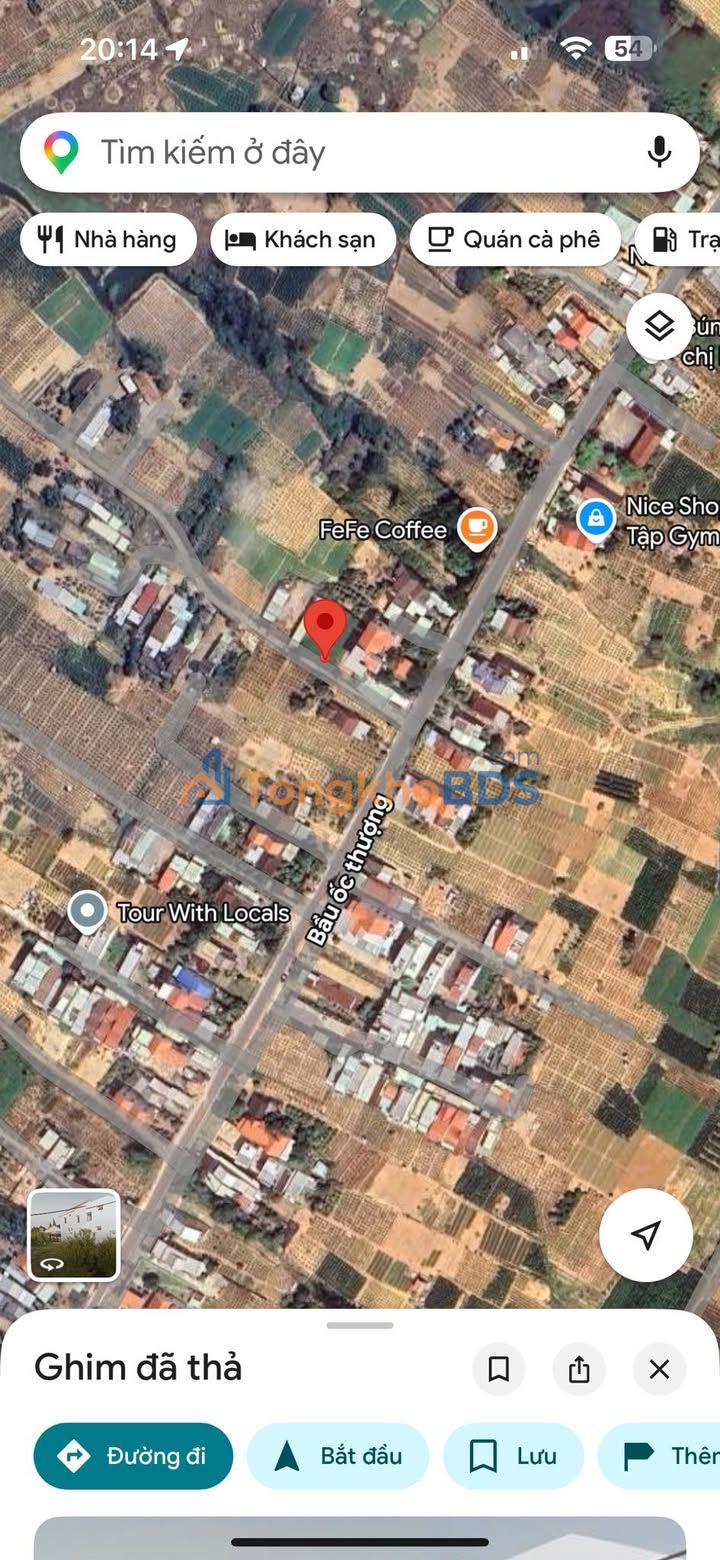This screenshot has height=1560, width=720.
Task: Center map on my location
Action: pyautogui.click(x=646, y=1235)
